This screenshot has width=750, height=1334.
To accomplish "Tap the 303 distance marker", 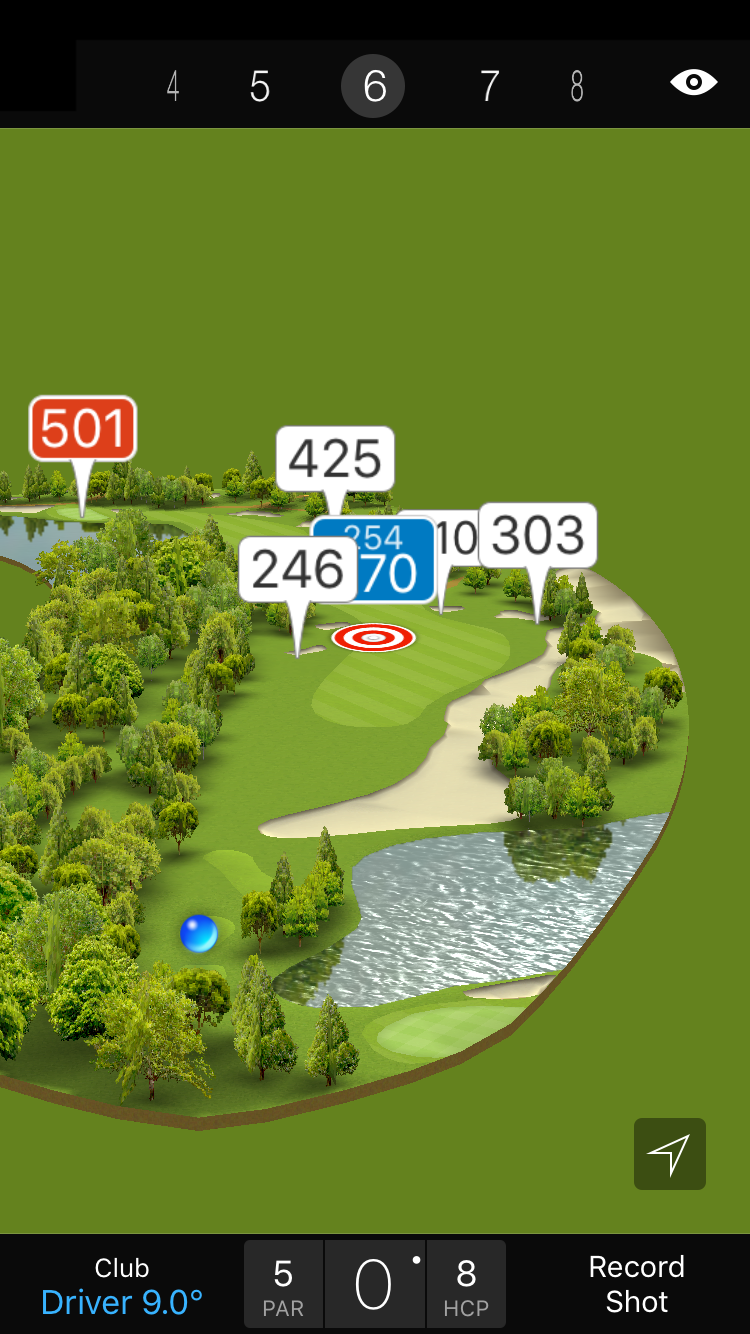I will (538, 536).
